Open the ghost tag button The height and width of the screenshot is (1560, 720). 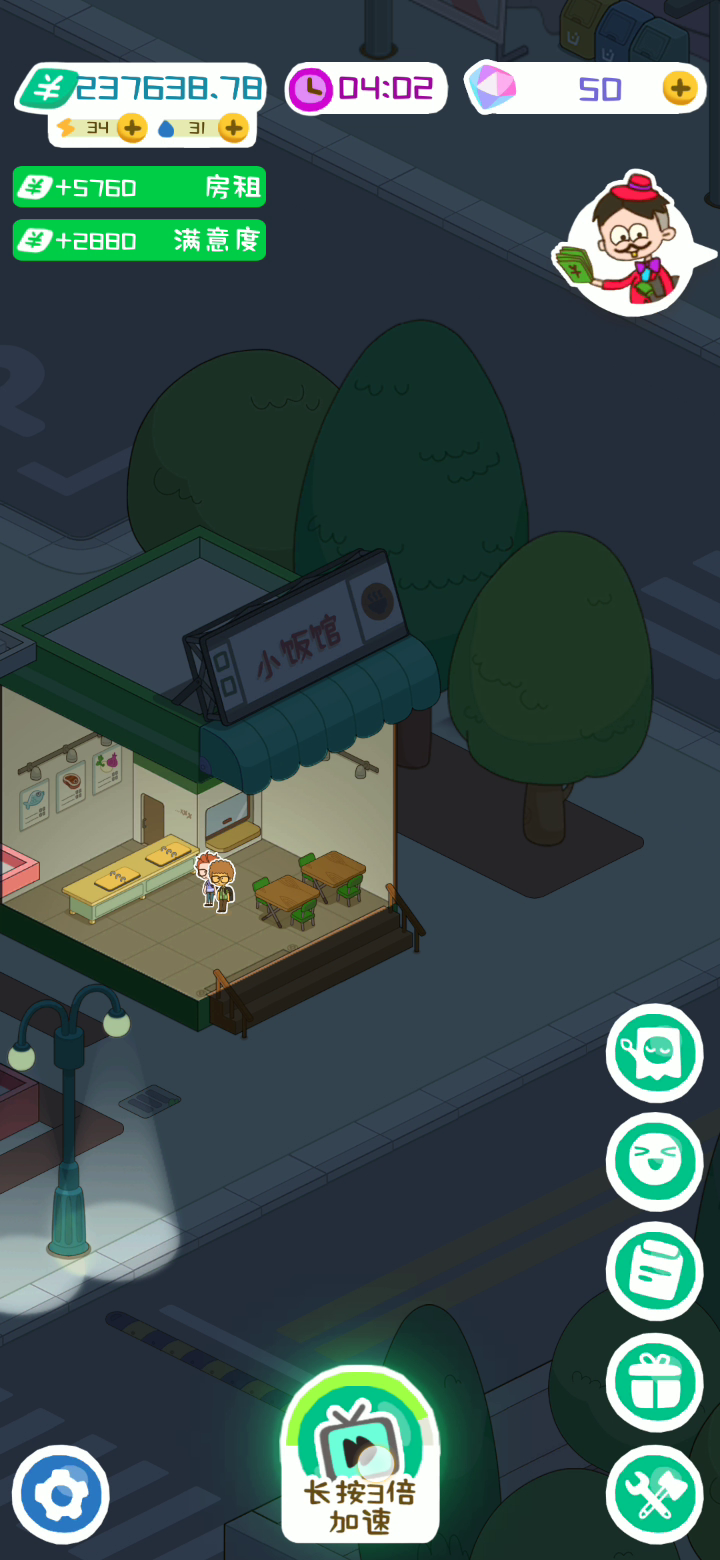pos(655,1052)
